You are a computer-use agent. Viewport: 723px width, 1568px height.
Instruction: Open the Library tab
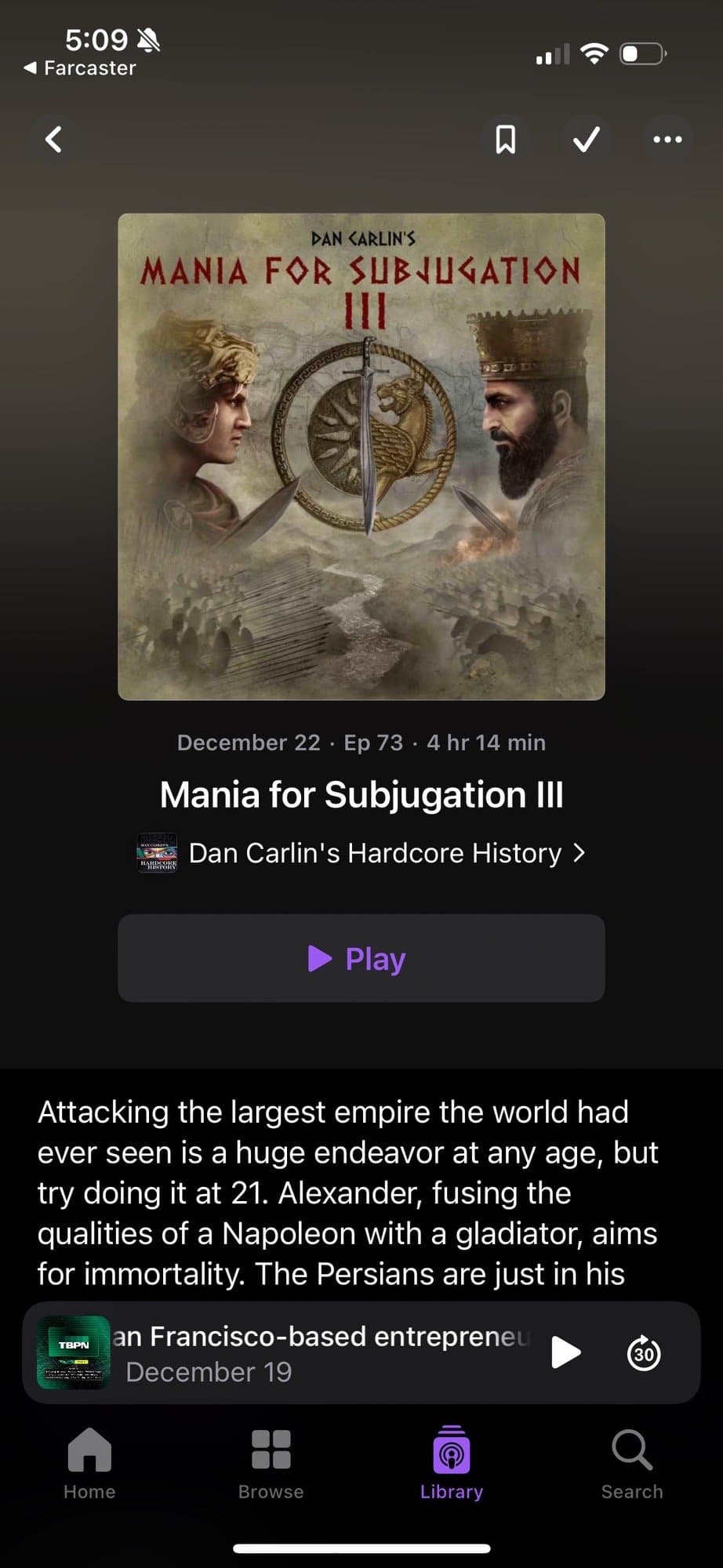coord(451,1461)
